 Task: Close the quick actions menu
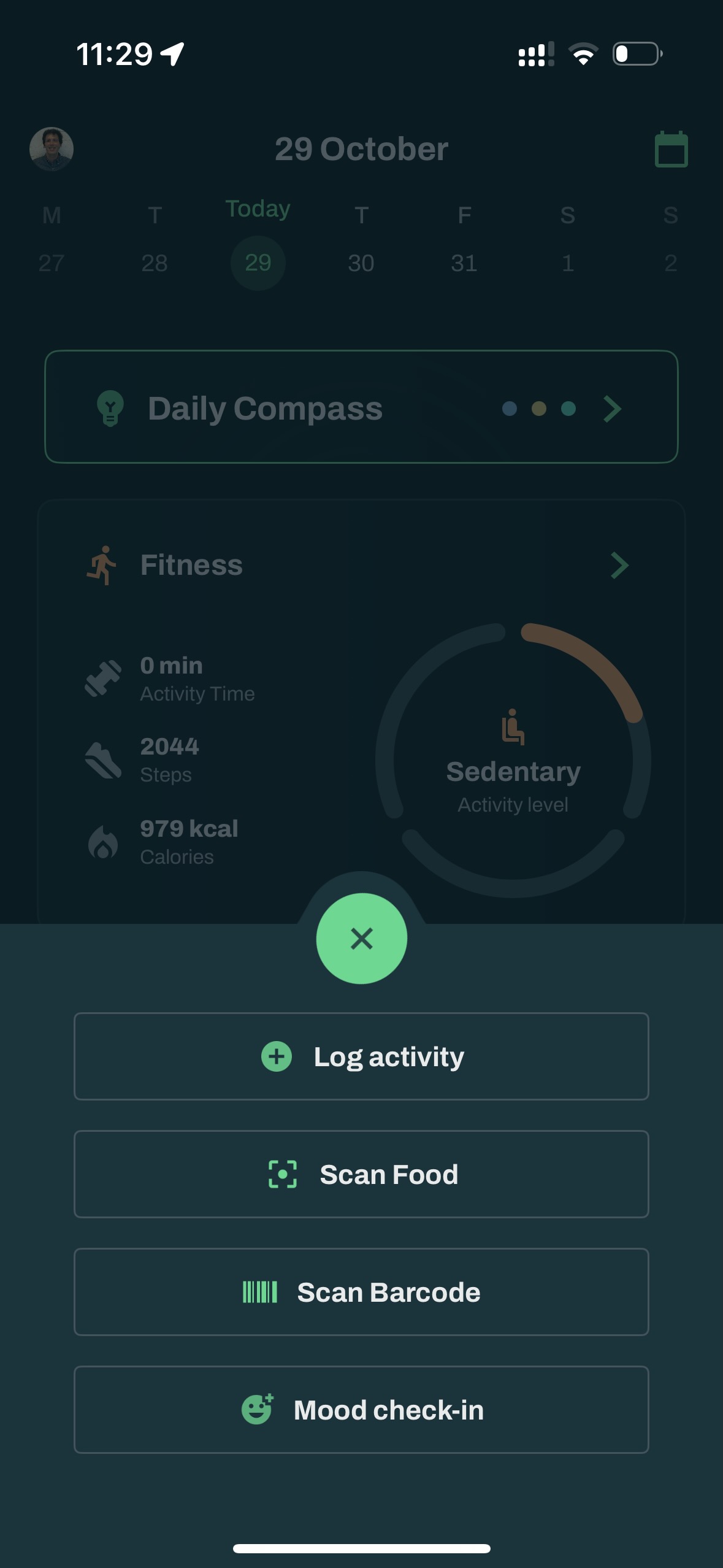[x=361, y=939]
